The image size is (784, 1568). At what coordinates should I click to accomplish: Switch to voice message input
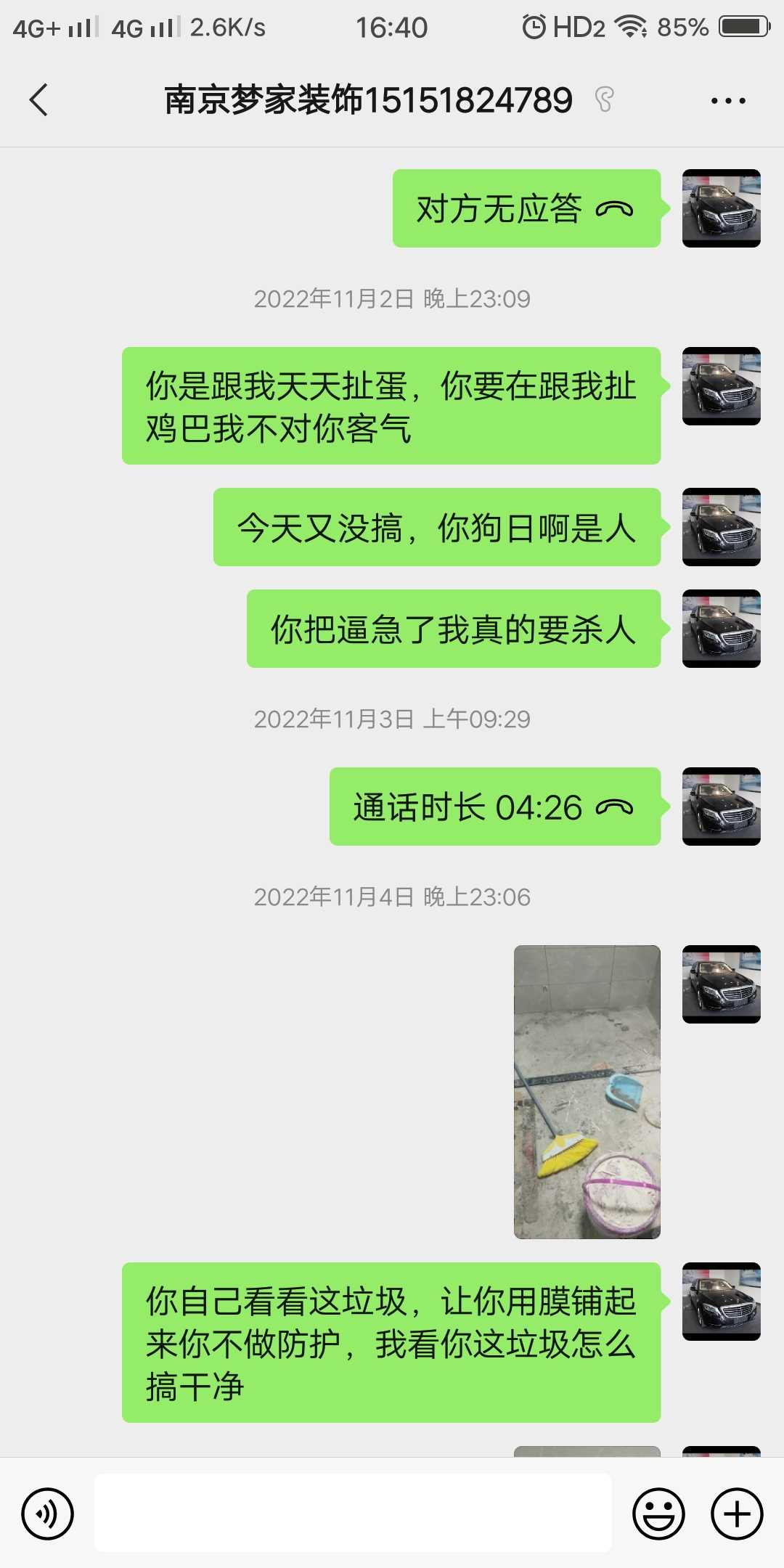(48, 1514)
